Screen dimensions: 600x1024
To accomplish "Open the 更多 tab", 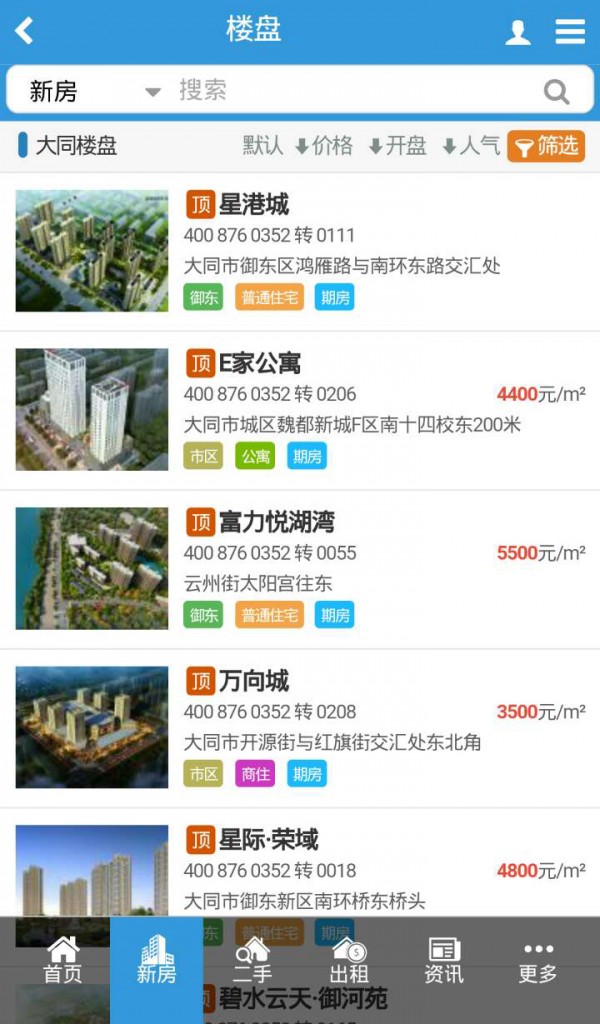I will point(538,961).
